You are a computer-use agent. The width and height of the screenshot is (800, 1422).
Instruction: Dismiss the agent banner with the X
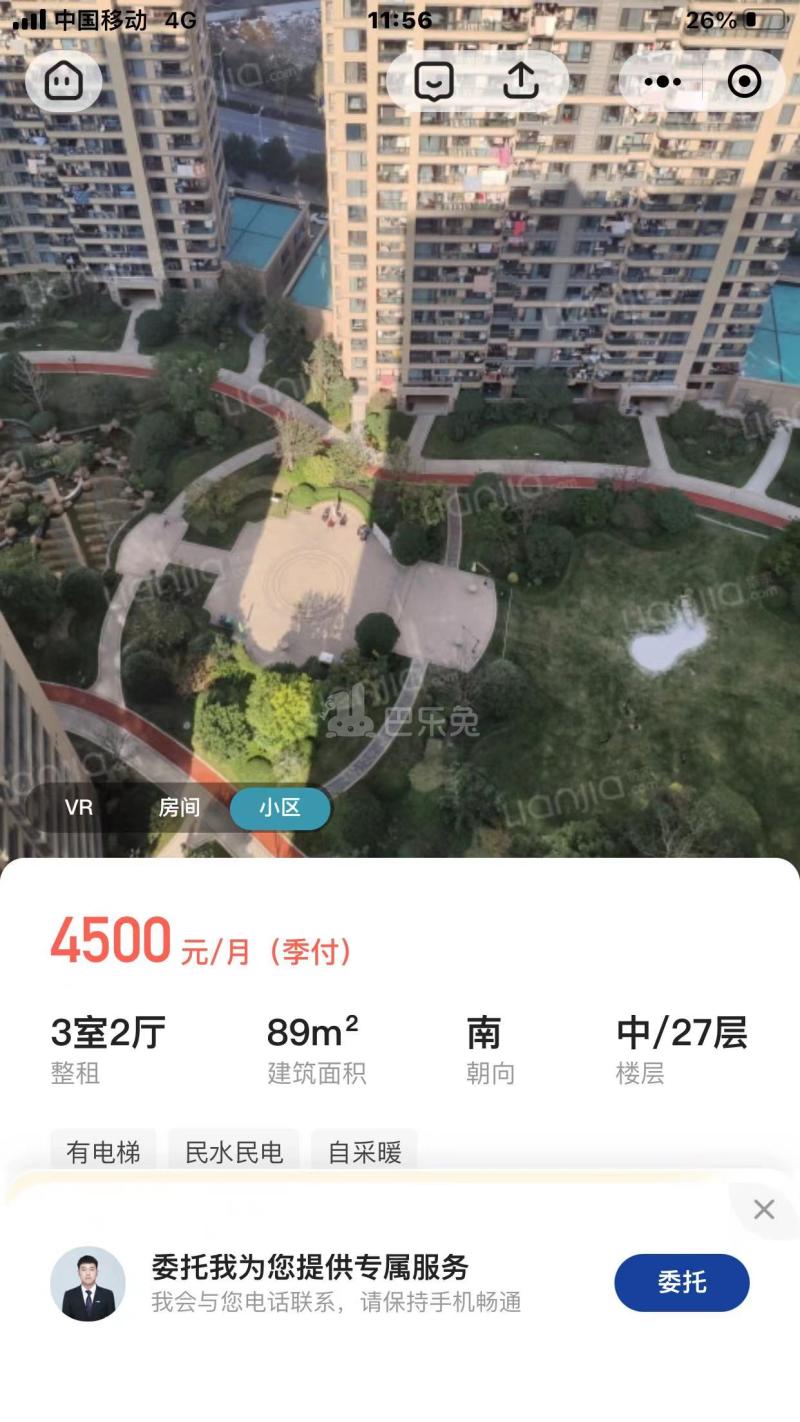pos(765,1209)
